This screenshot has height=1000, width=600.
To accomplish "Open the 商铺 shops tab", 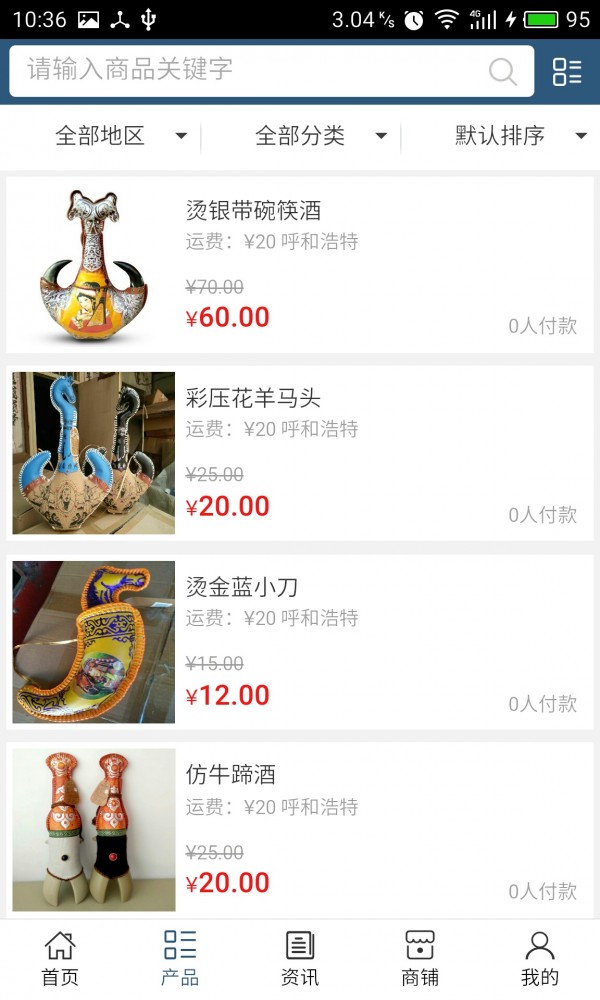I will point(420,958).
